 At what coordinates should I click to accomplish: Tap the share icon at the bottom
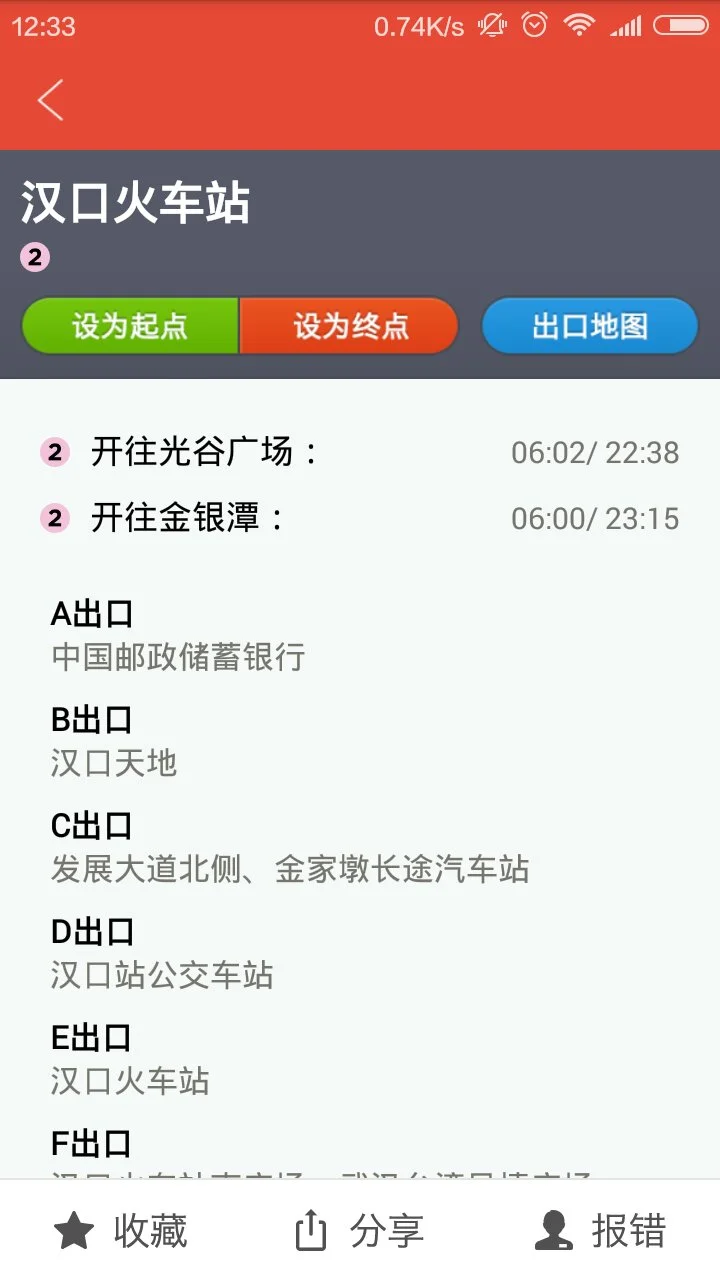[x=311, y=1232]
